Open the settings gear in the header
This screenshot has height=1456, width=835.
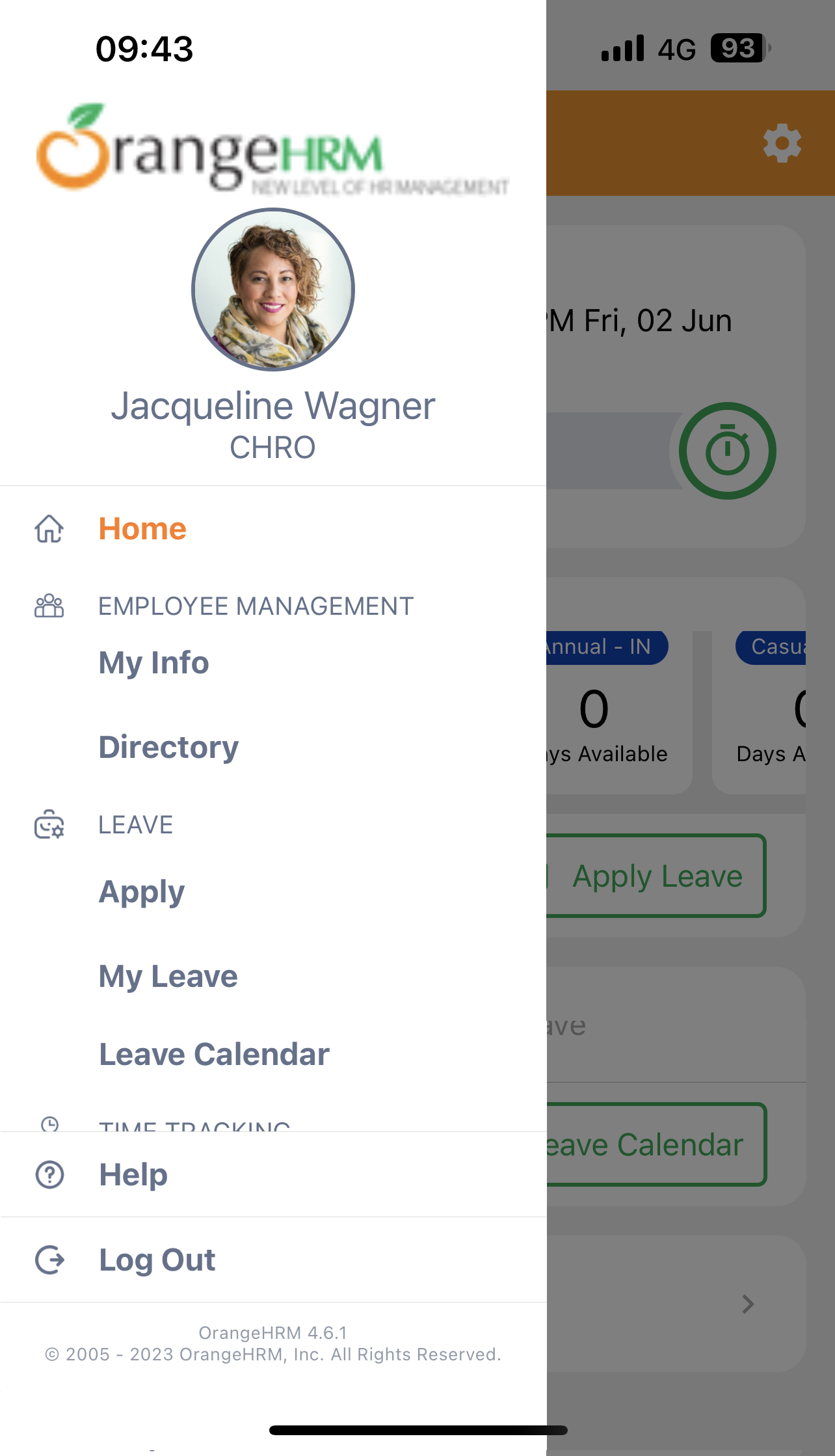click(x=783, y=143)
